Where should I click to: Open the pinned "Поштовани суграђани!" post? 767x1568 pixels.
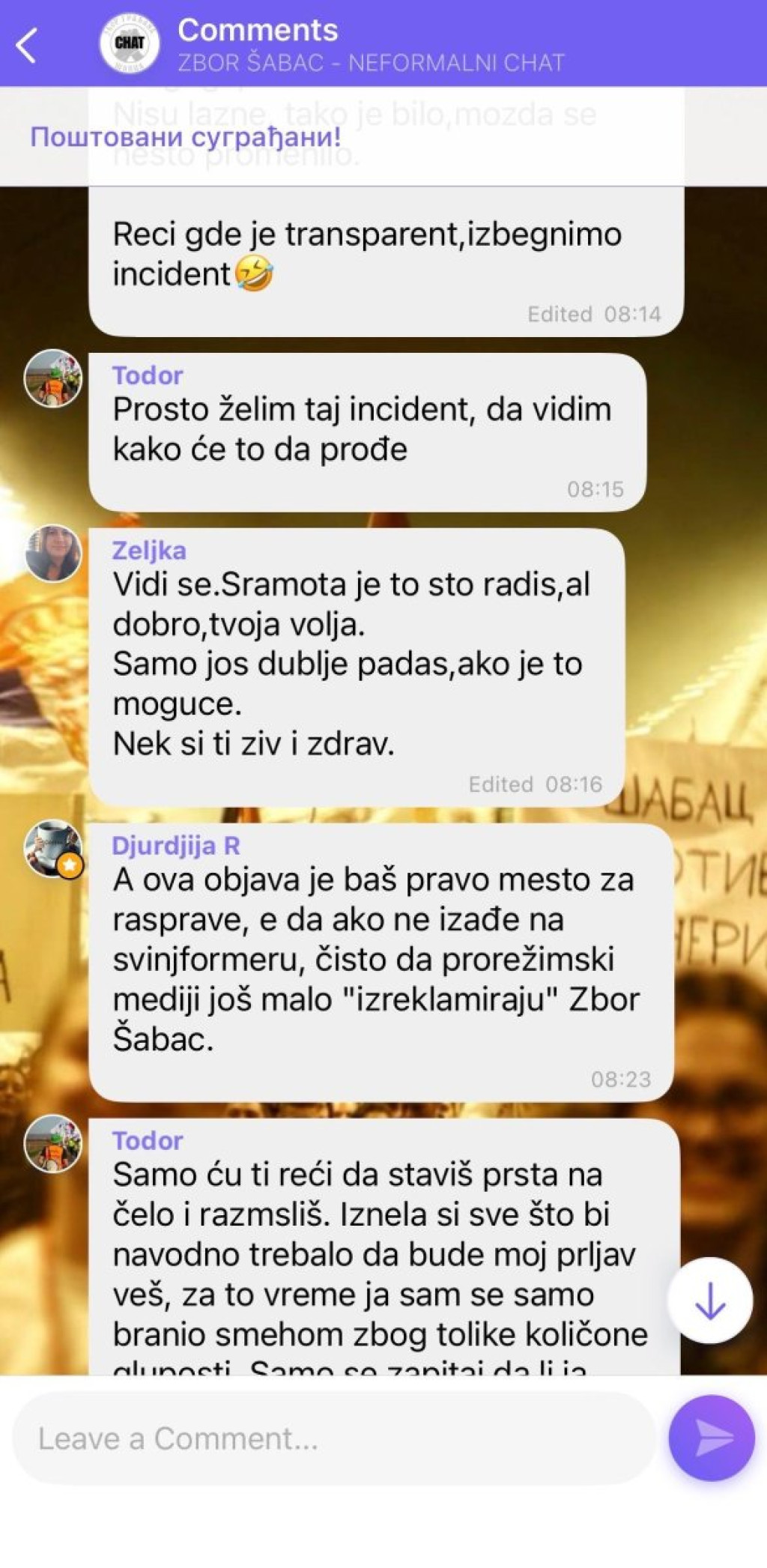coord(186,137)
